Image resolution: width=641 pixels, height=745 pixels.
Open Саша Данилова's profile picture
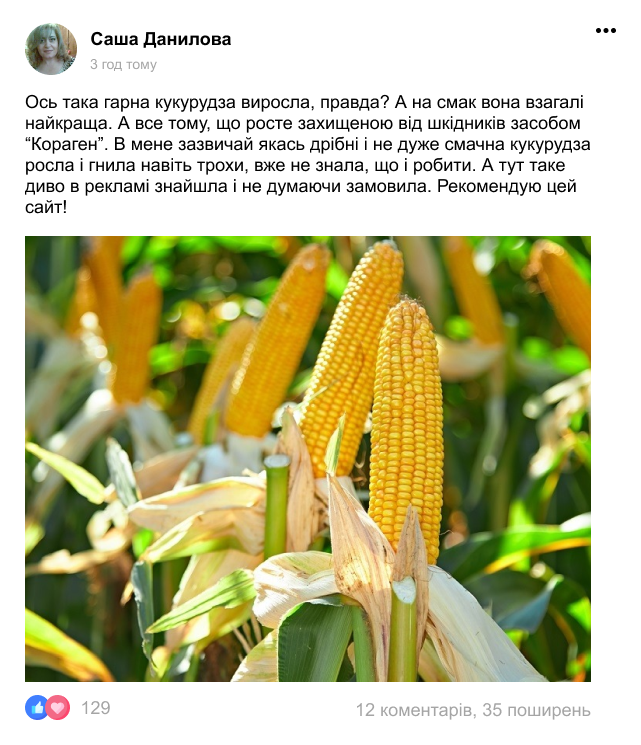51,49
